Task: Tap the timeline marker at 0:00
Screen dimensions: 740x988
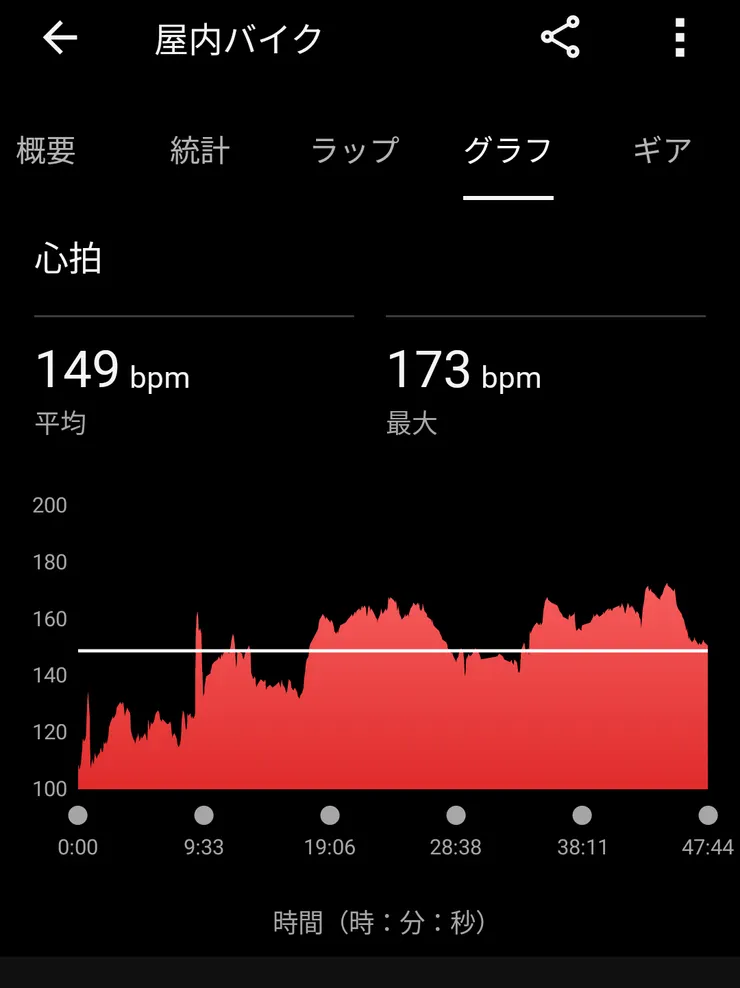Action: (79, 814)
